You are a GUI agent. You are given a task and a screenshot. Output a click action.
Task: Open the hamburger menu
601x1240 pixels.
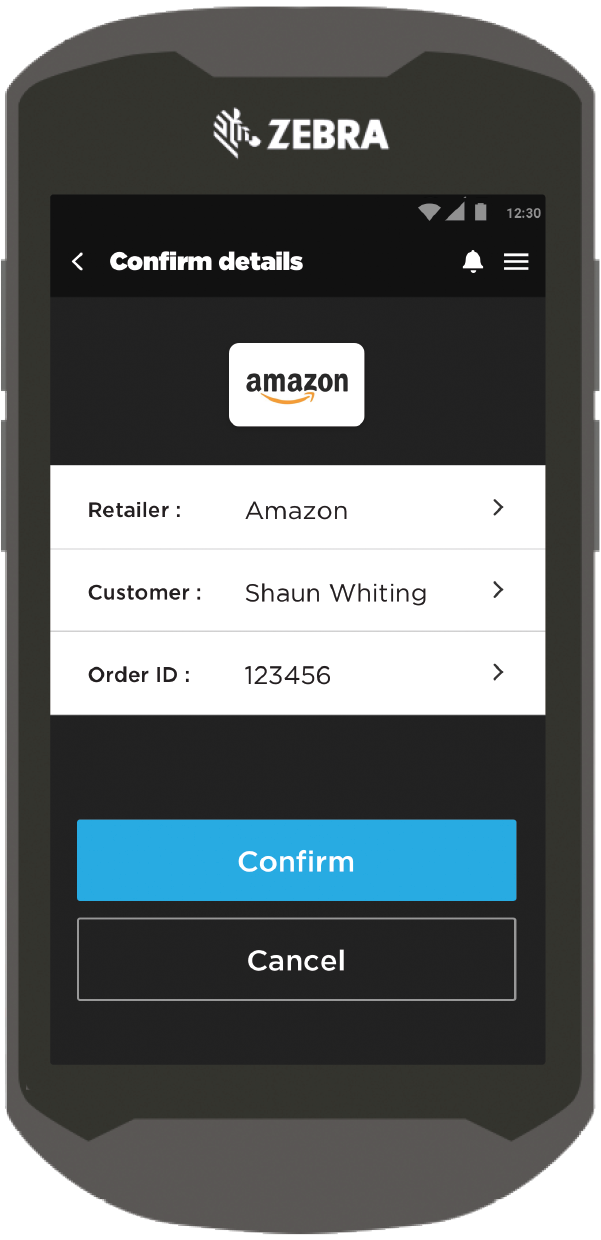click(x=516, y=262)
